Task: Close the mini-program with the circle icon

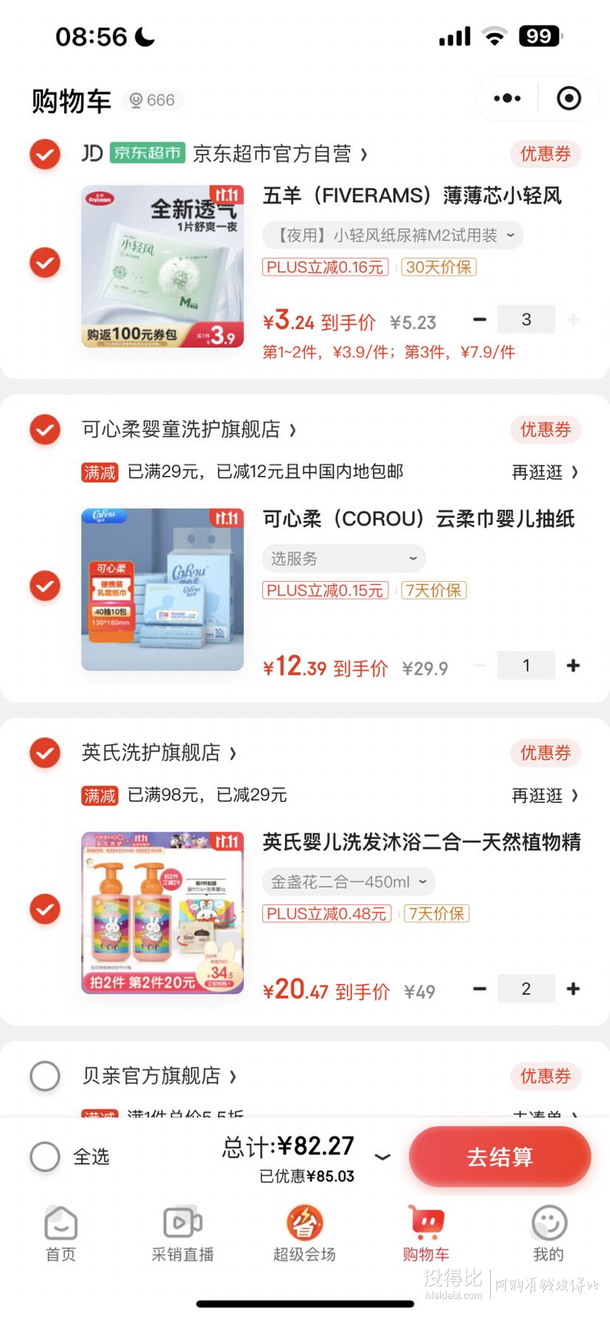Action: click(x=569, y=98)
